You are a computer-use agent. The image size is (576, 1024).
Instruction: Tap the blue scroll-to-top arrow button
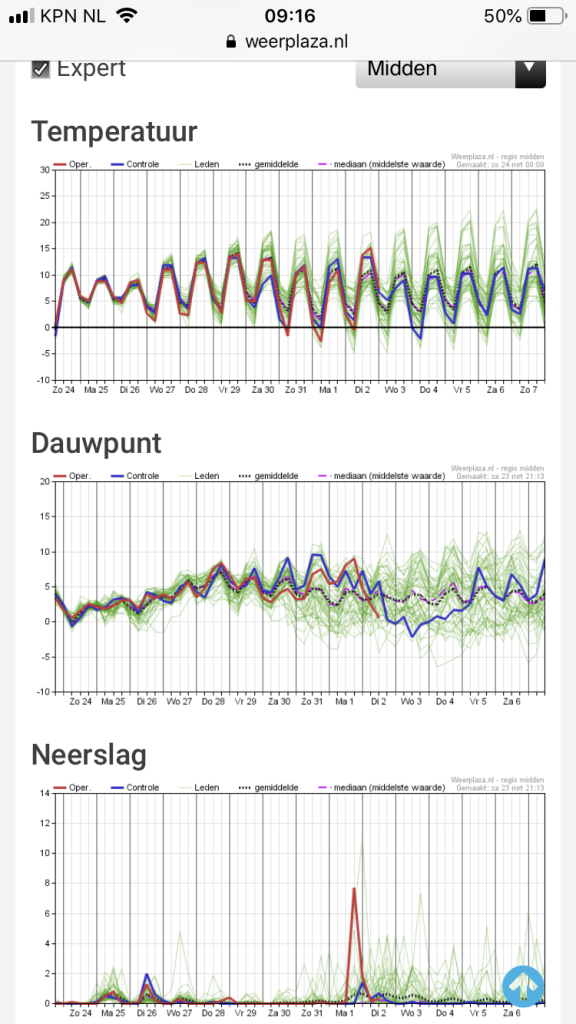[x=524, y=984]
